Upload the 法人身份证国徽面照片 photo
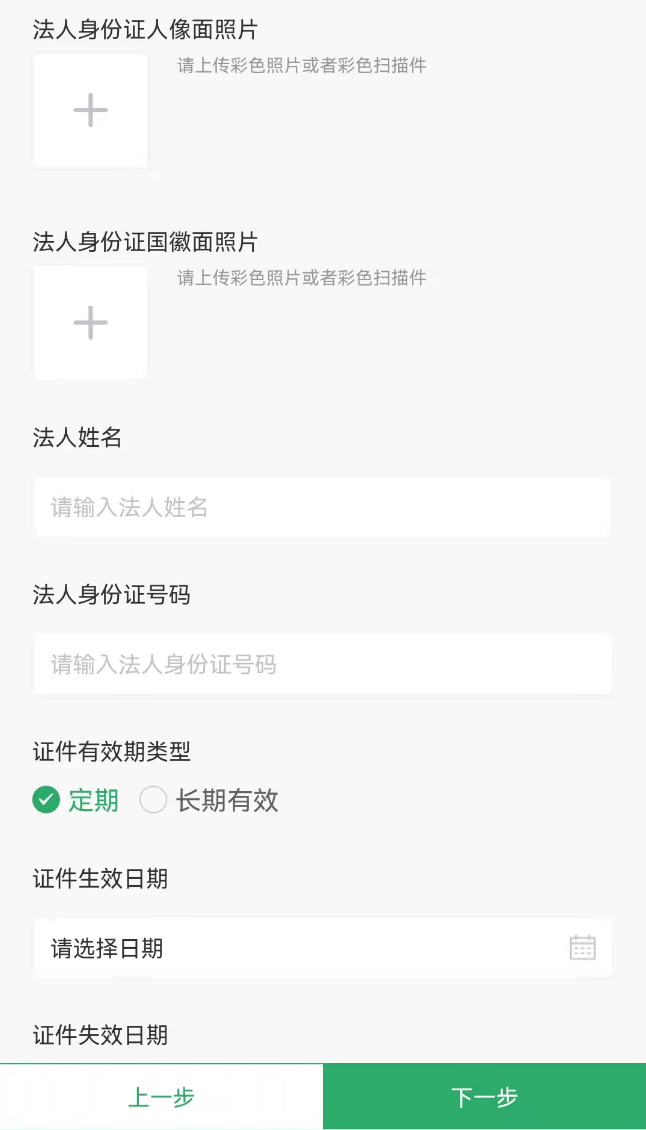The width and height of the screenshot is (646, 1130). 90,323
